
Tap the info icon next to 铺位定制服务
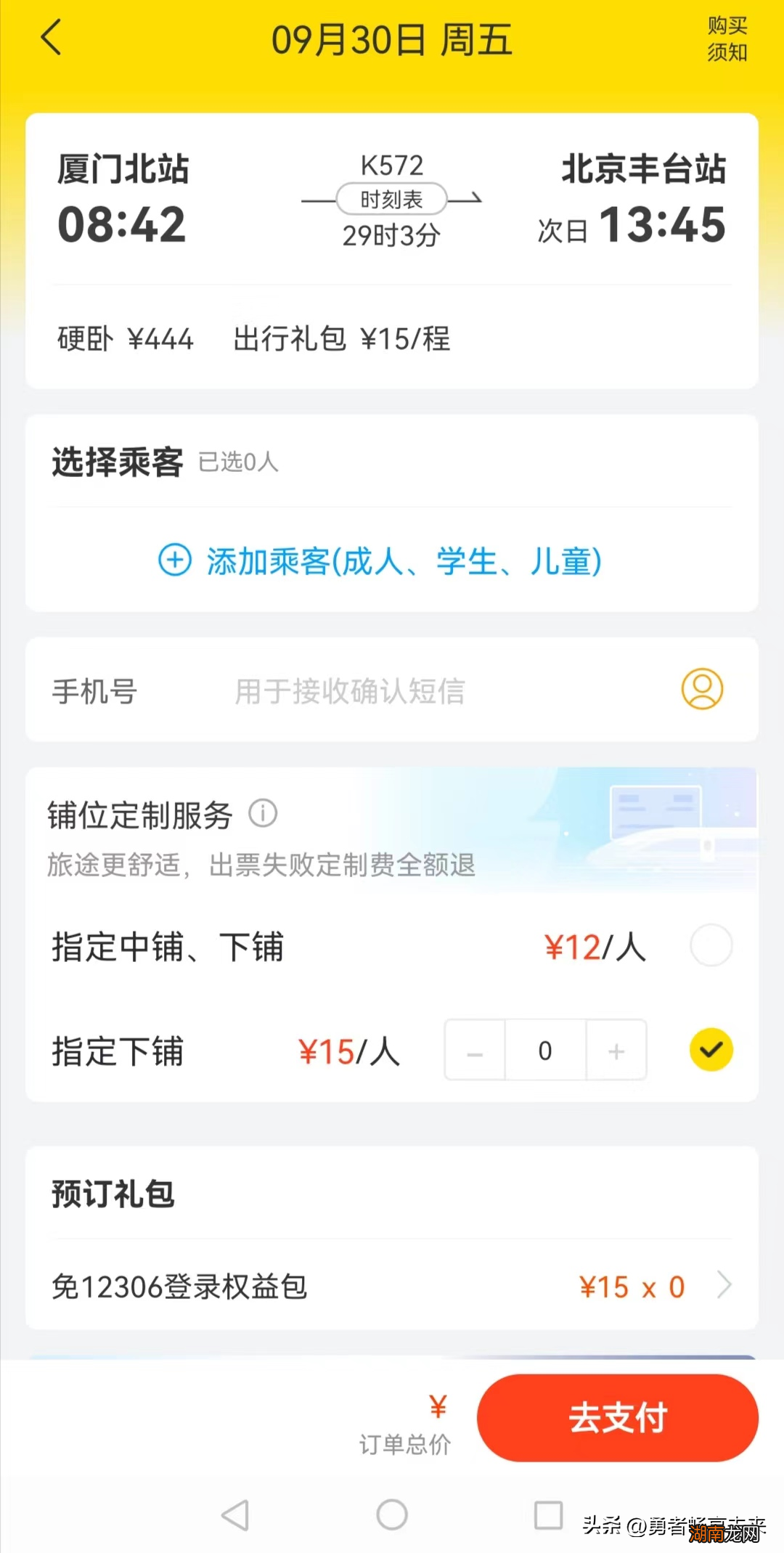(263, 815)
